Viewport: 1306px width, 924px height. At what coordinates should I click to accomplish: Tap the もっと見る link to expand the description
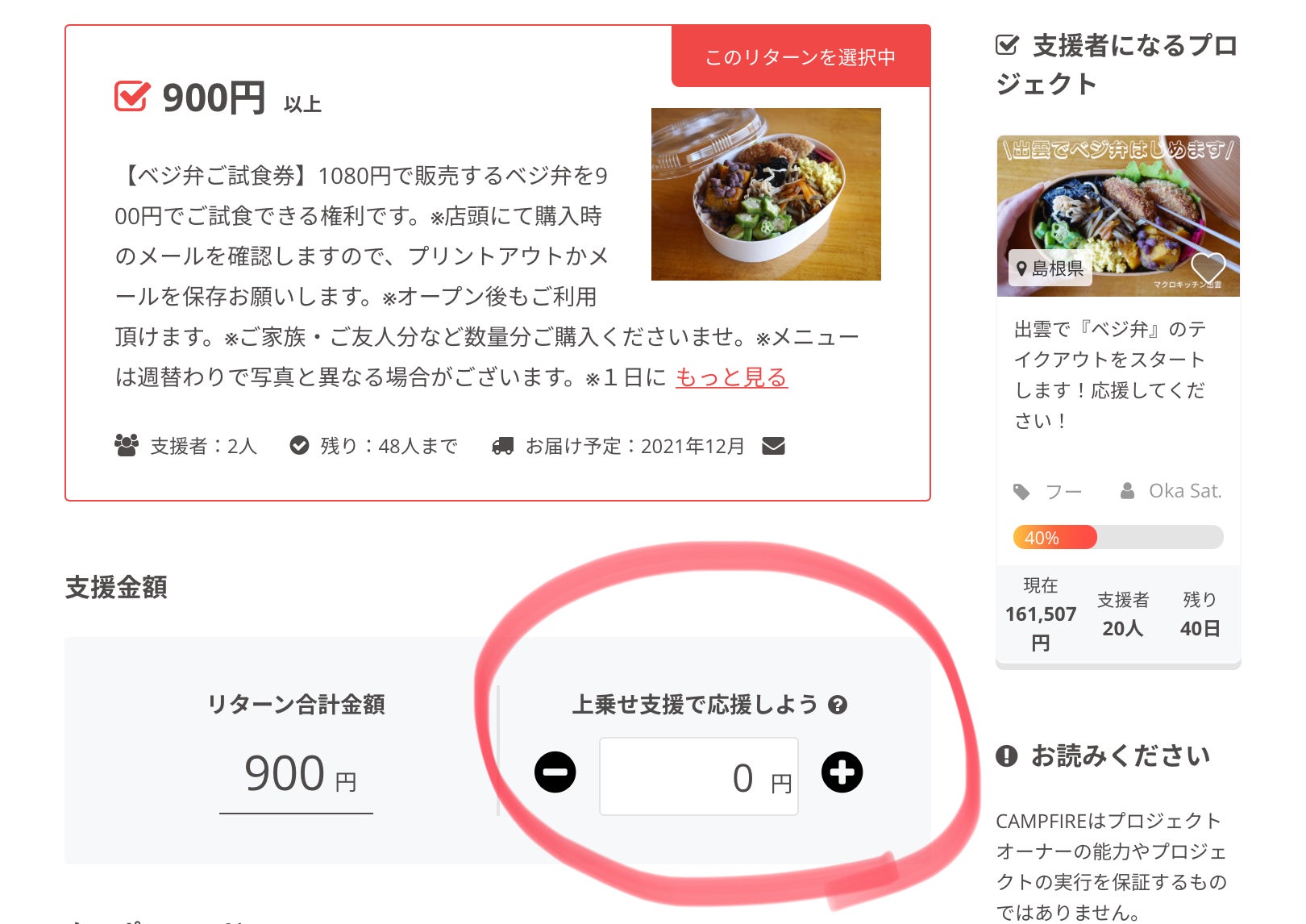tap(730, 377)
